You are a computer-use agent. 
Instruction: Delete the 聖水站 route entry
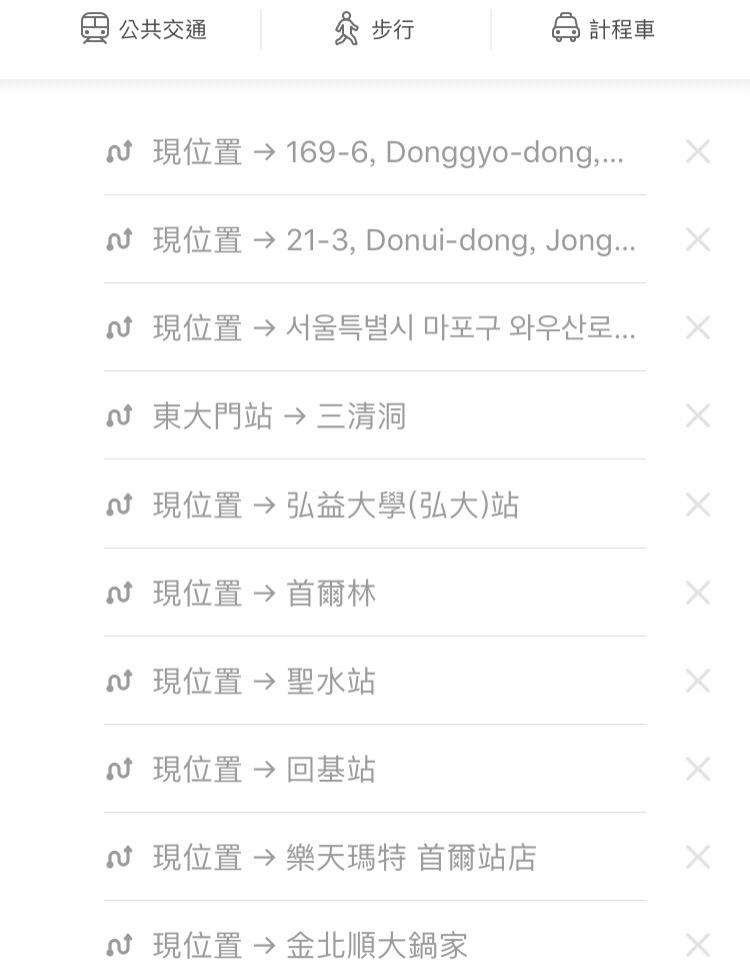tap(697, 681)
